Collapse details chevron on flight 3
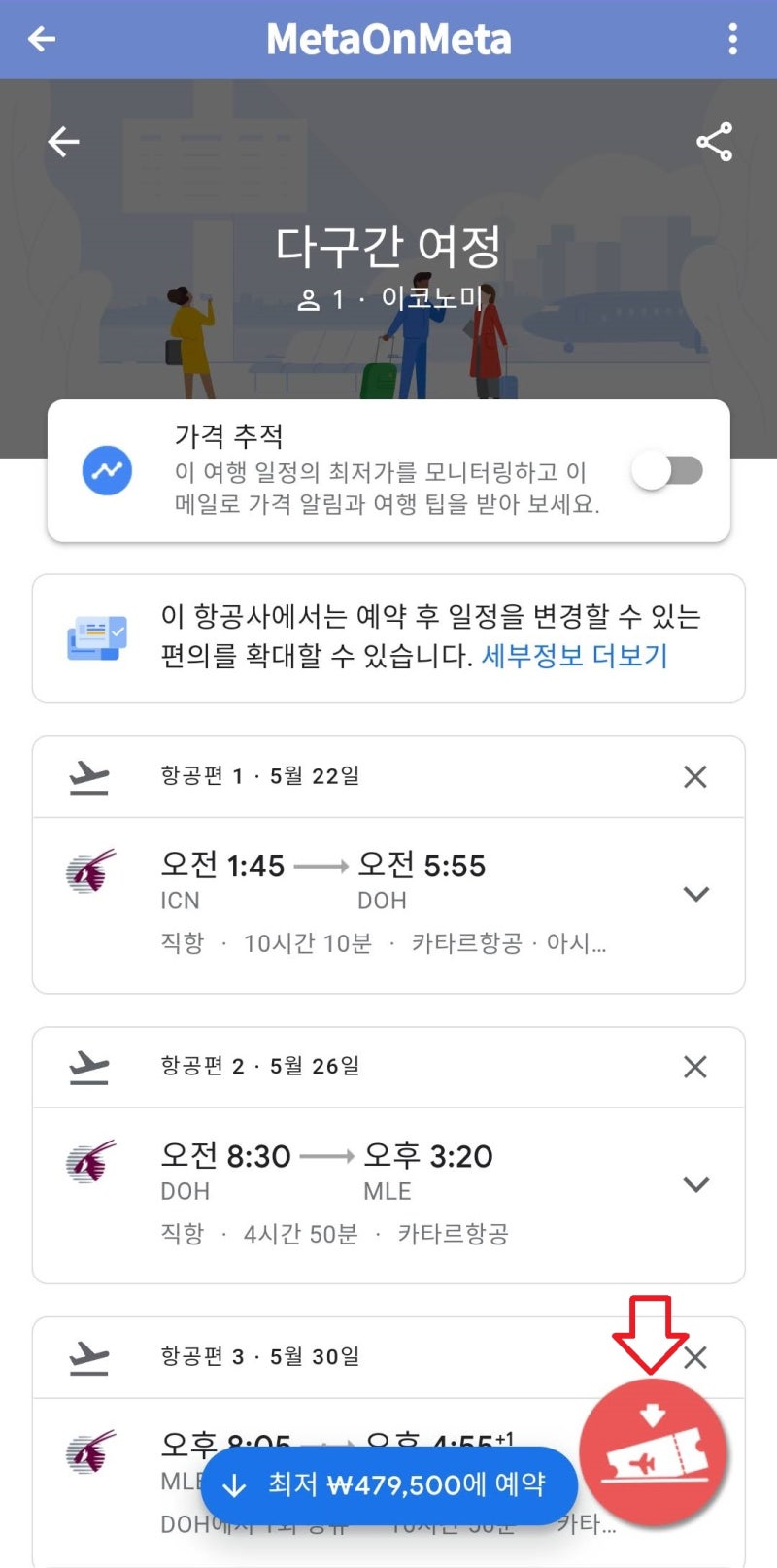 coord(696,1472)
